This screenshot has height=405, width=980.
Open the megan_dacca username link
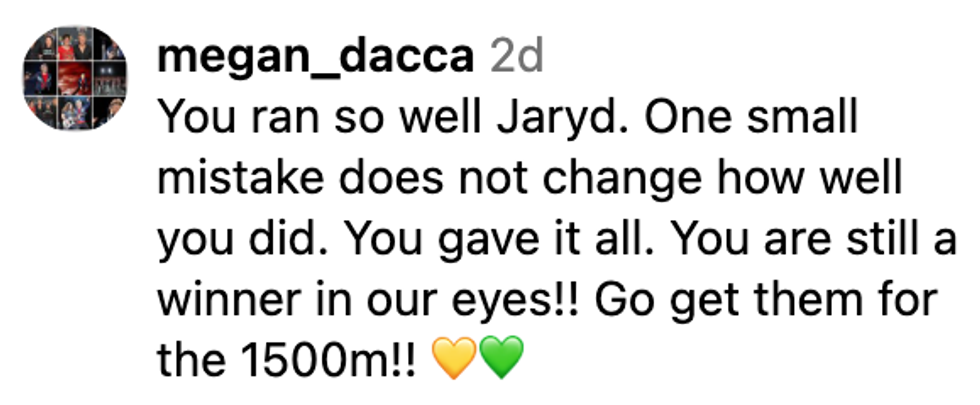pos(315,58)
